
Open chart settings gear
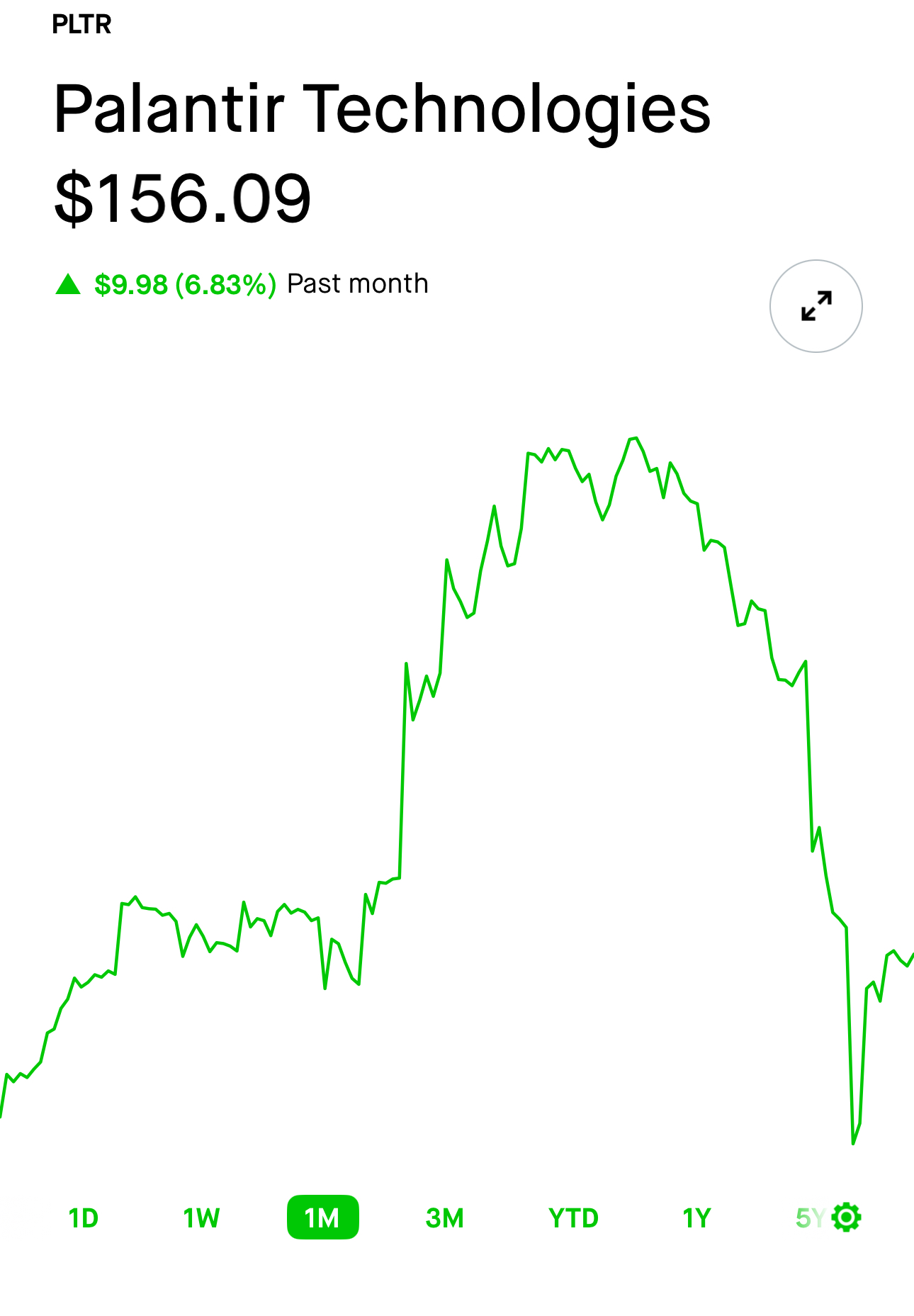(847, 1218)
